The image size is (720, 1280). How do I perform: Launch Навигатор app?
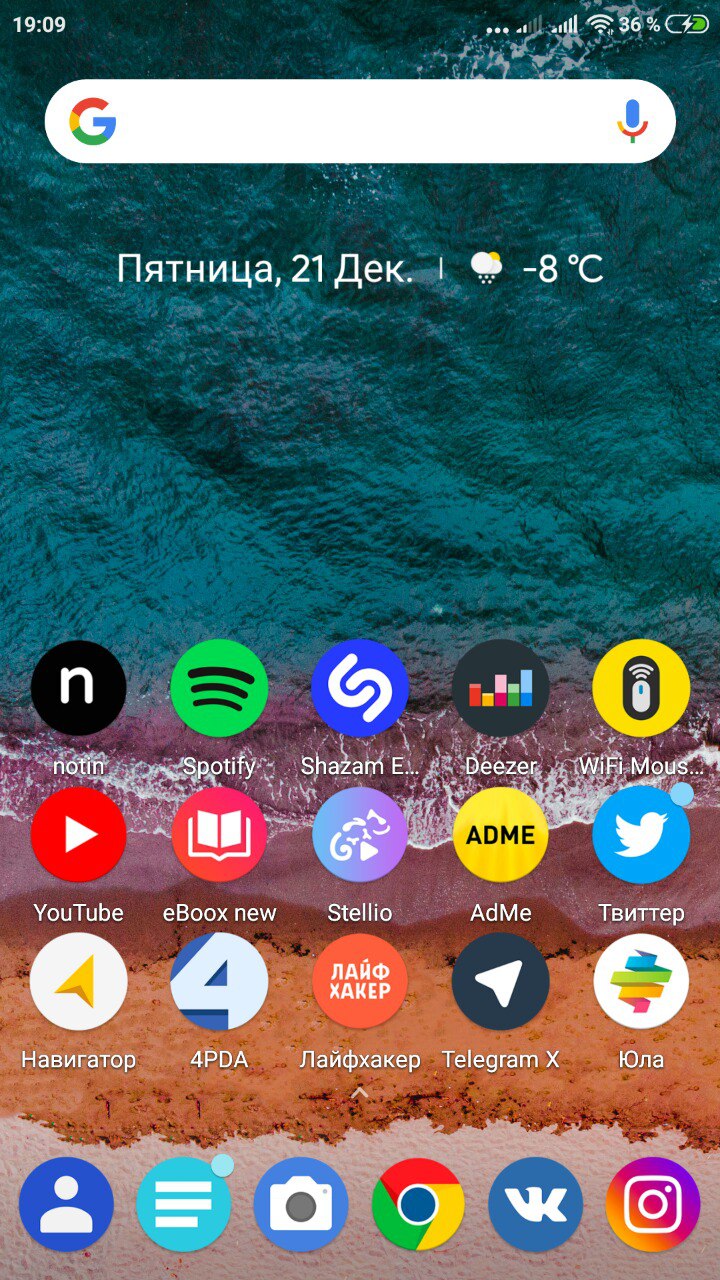[79, 982]
